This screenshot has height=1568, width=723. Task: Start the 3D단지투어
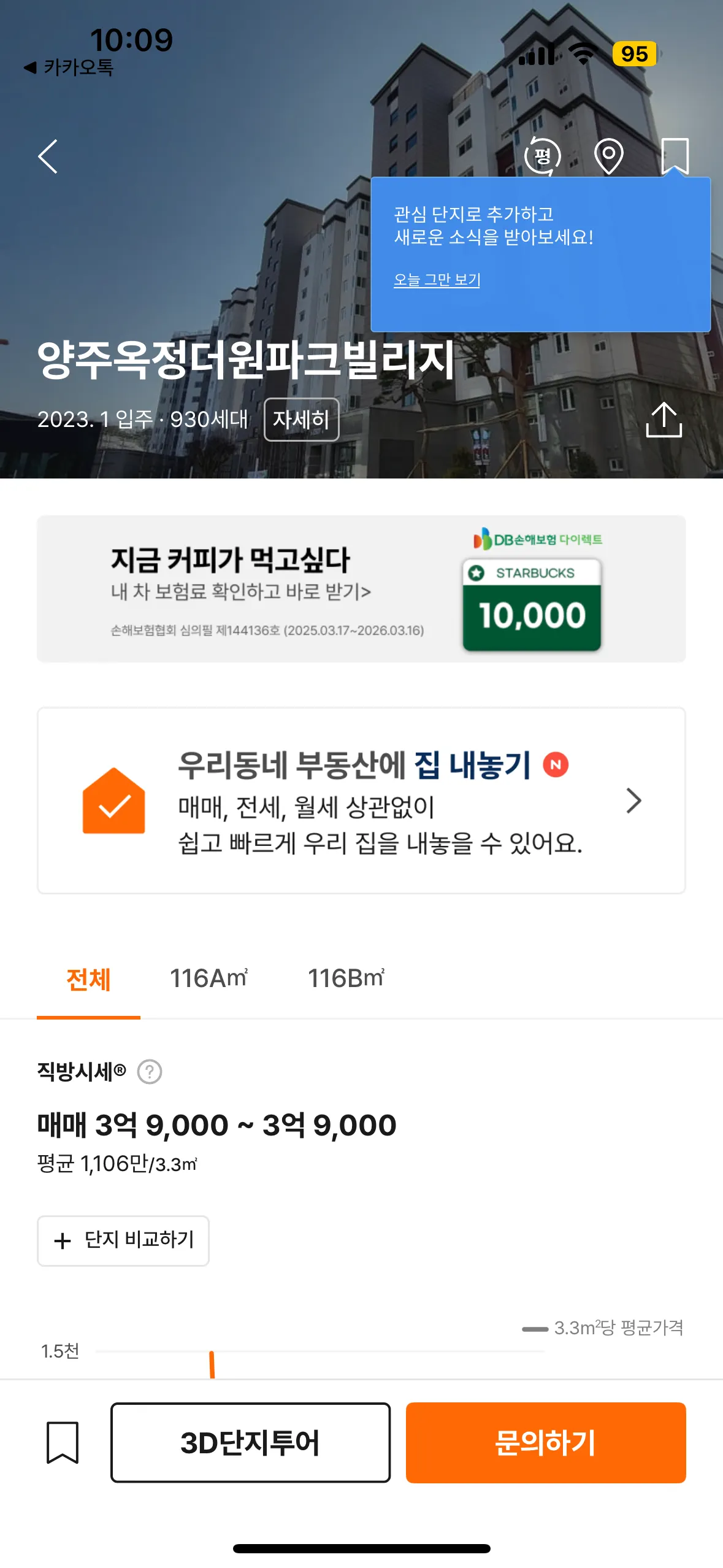(x=250, y=1442)
